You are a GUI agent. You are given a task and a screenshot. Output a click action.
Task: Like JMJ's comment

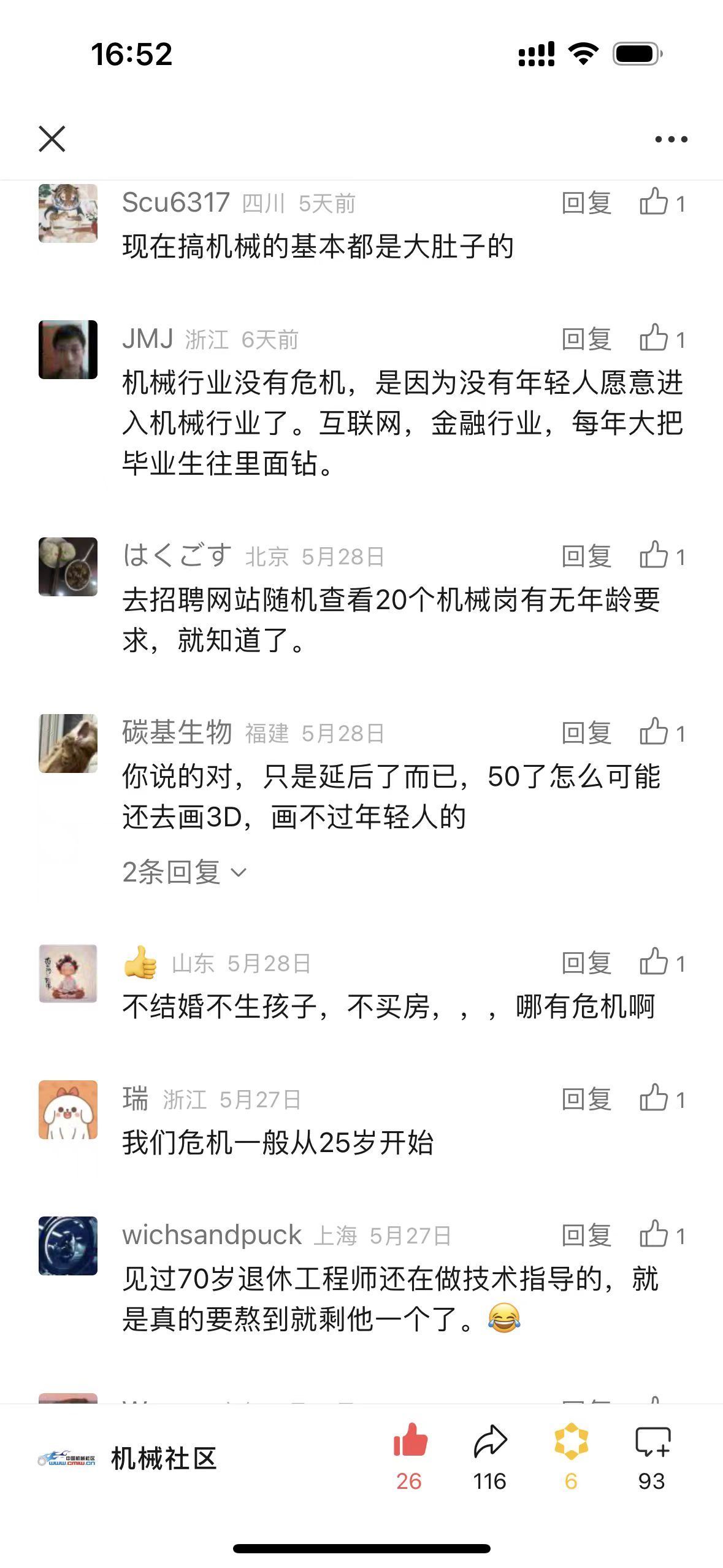point(661,339)
